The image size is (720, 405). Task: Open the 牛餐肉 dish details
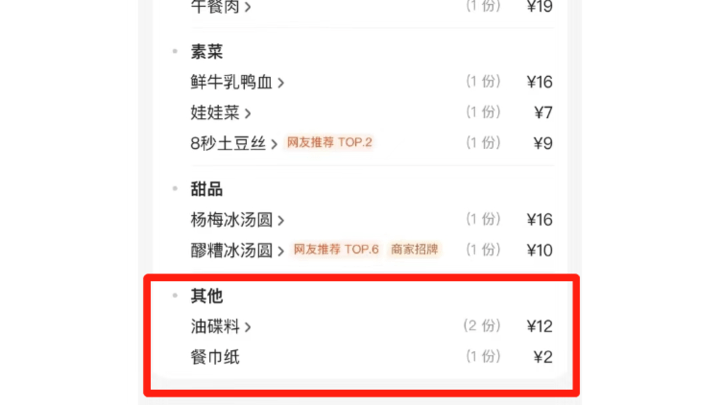point(220,8)
